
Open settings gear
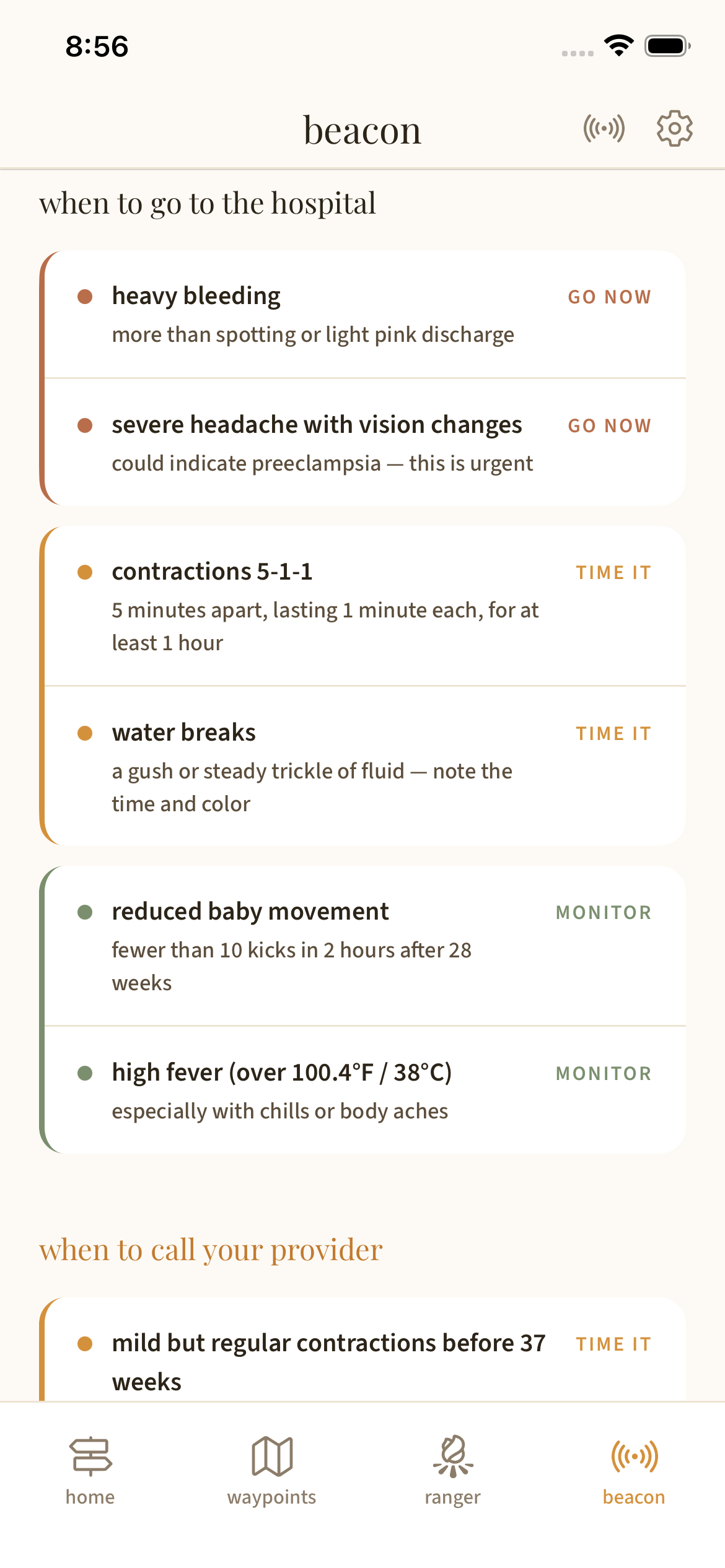674,129
